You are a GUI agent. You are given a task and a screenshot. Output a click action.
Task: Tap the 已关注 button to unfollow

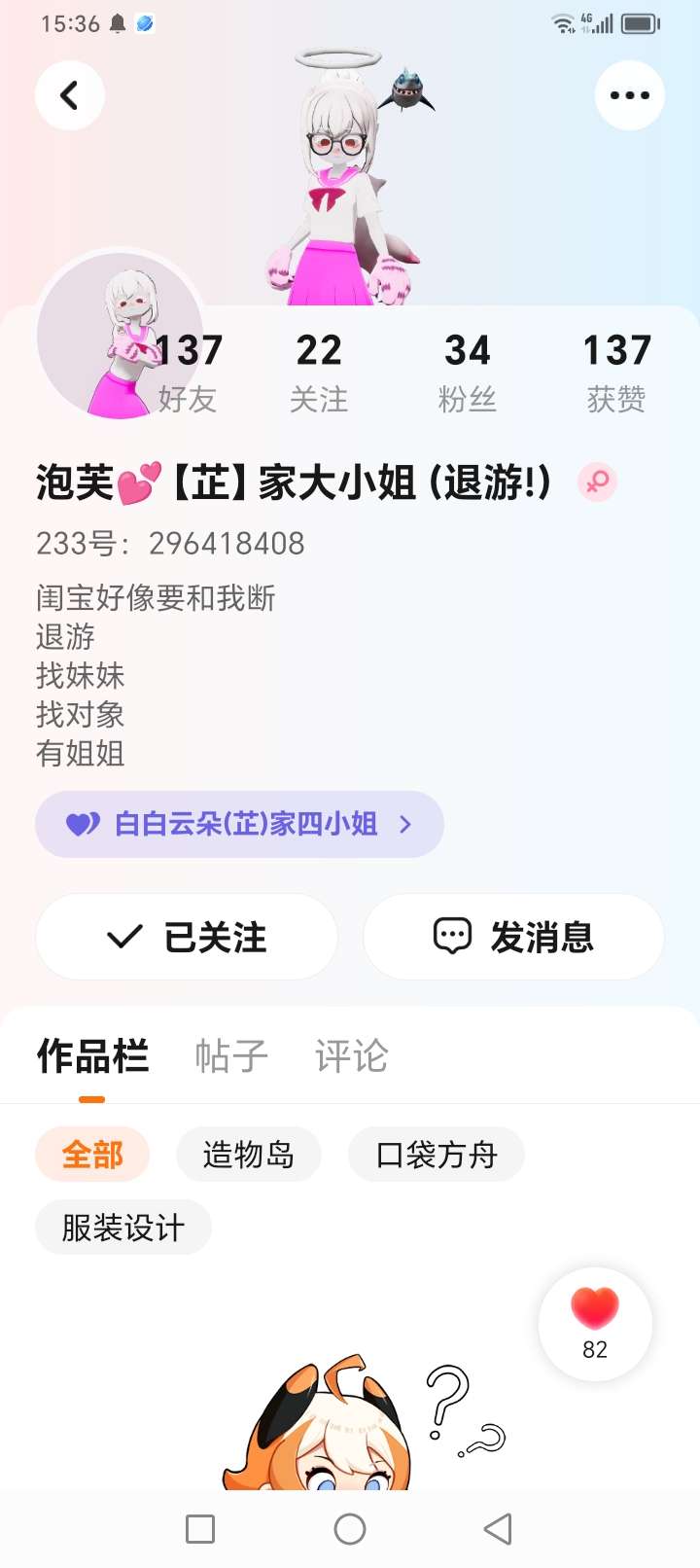[x=187, y=937]
